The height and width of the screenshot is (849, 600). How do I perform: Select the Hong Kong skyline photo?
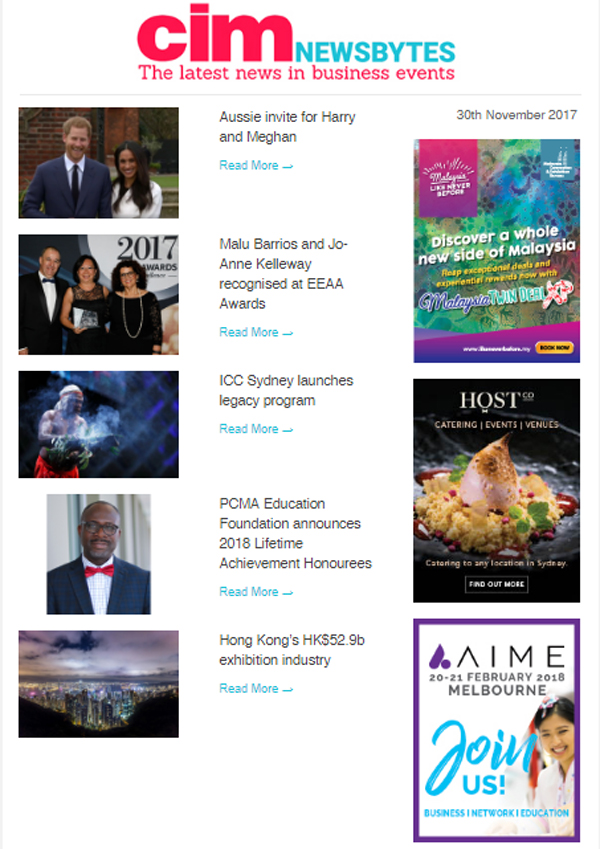click(x=98, y=684)
